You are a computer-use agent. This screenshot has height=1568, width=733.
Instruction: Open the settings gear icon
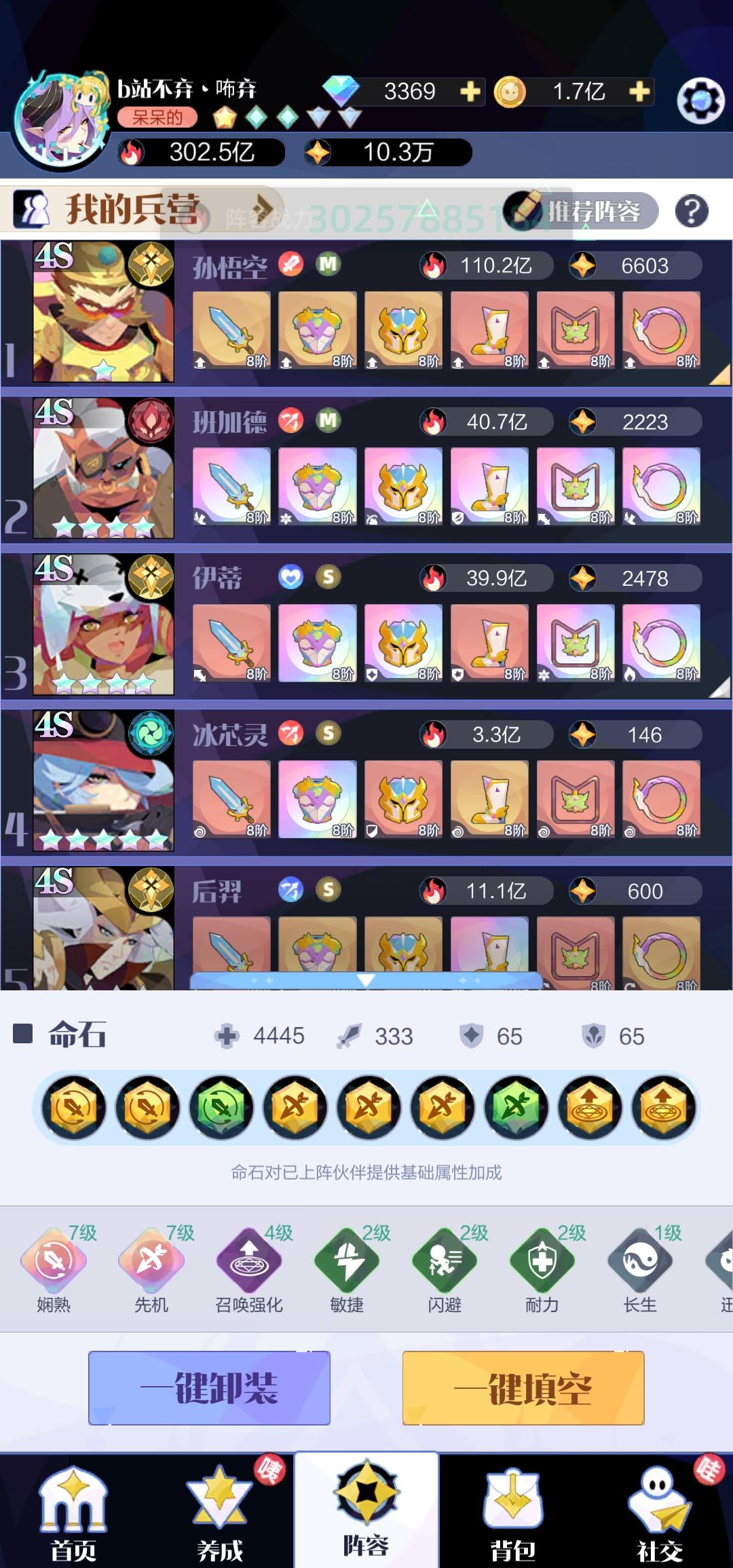pos(700,100)
